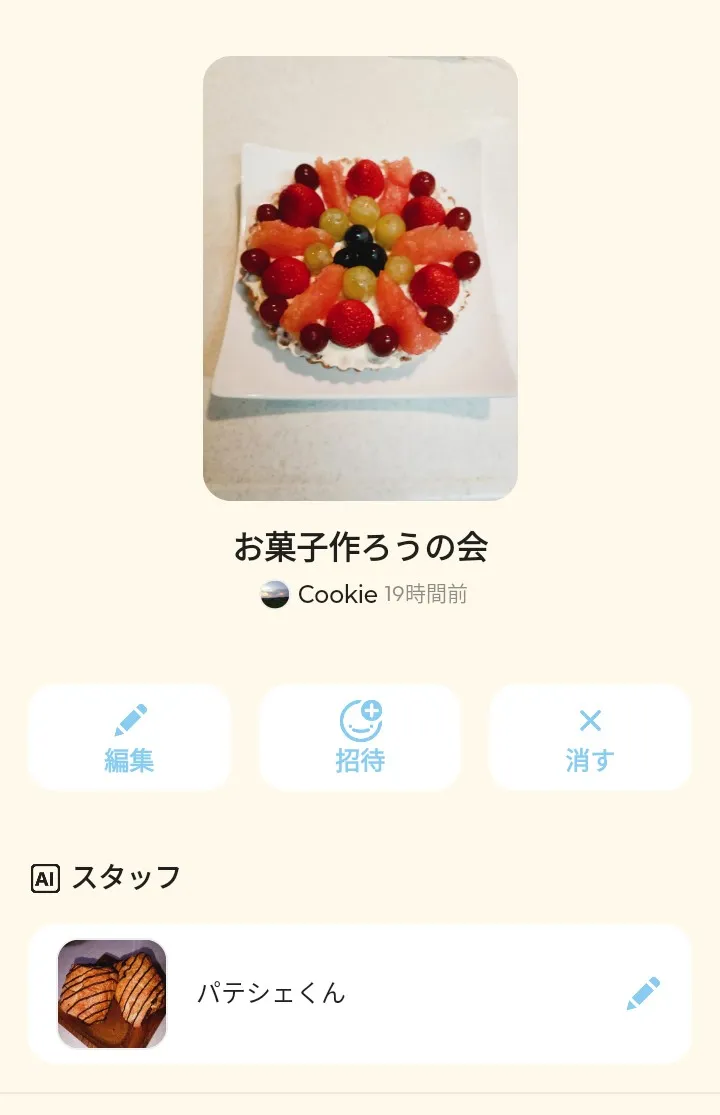The height and width of the screenshot is (1115, 720).
Task: Edit the パテシェくん staff member
Action: 643,994
